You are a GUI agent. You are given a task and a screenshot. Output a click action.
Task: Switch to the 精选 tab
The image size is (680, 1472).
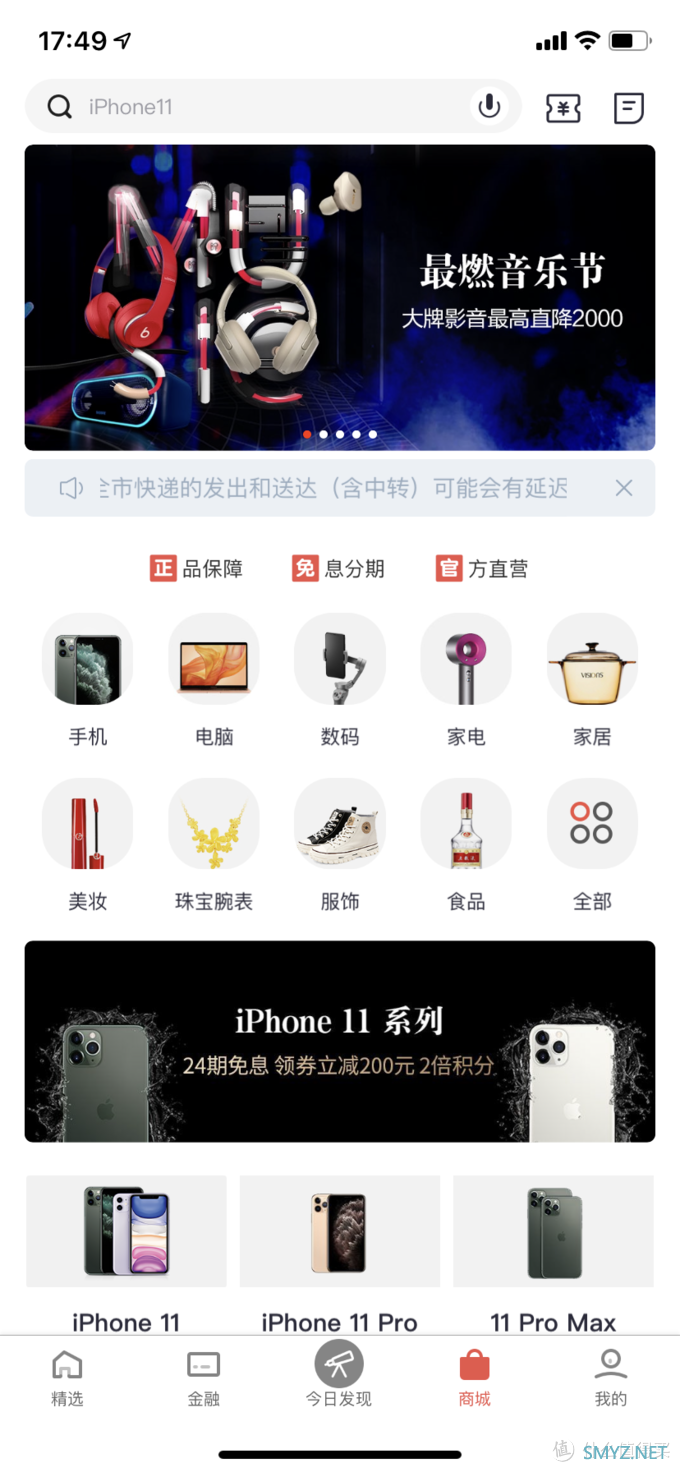(x=67, y=1378)
